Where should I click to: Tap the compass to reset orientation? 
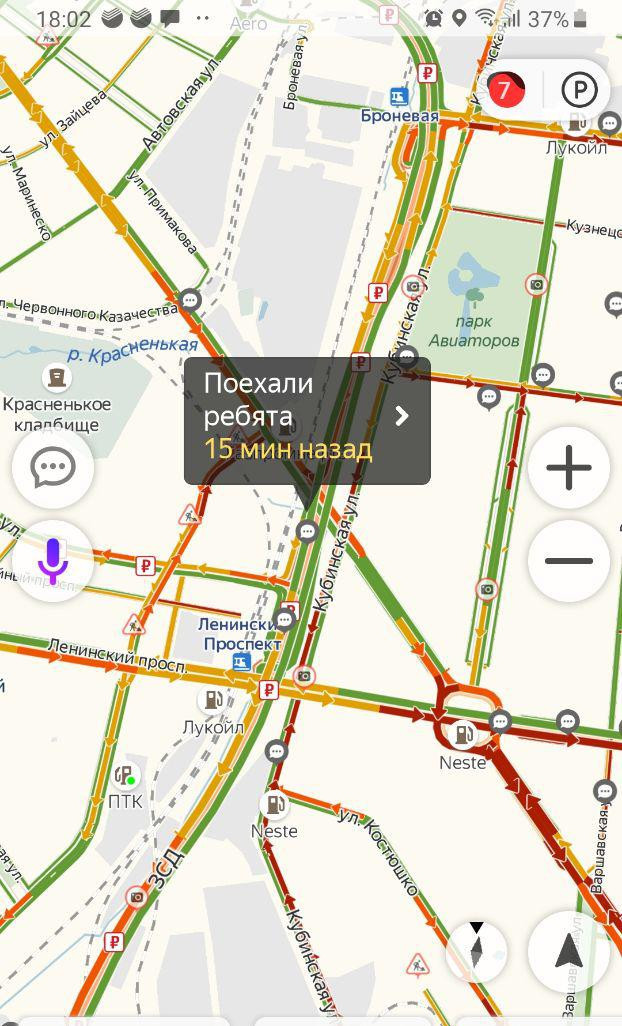477,951
